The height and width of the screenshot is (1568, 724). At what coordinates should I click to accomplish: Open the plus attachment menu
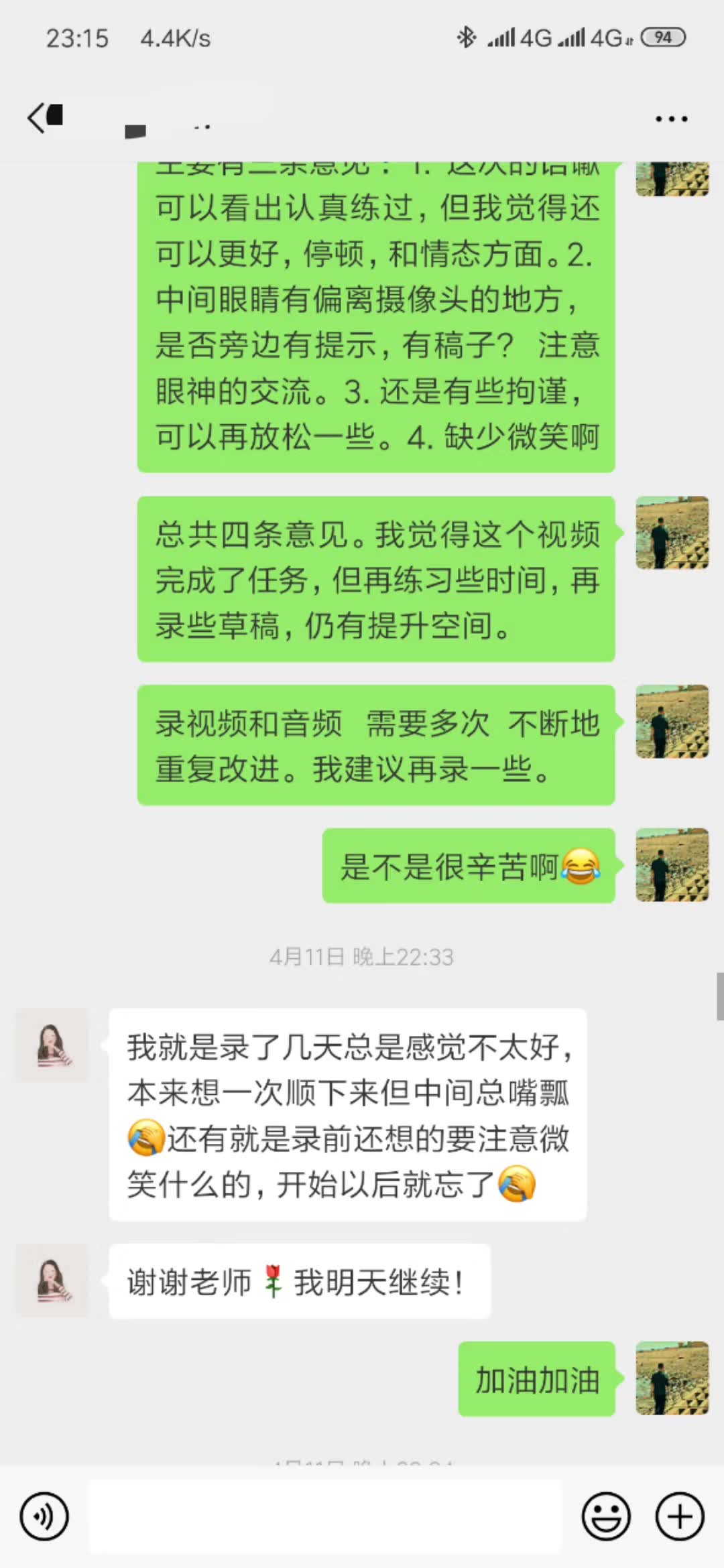pos(679,1516)
